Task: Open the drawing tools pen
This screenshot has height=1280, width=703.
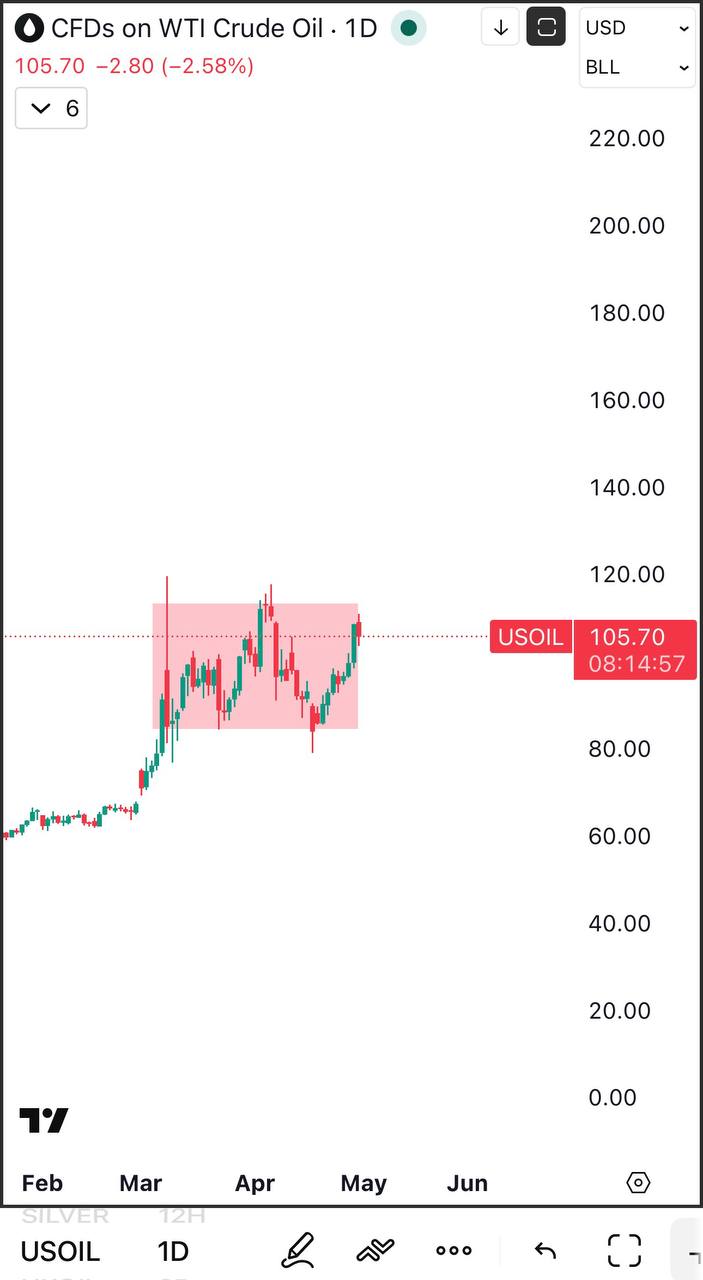Action: pos(298,1250)
